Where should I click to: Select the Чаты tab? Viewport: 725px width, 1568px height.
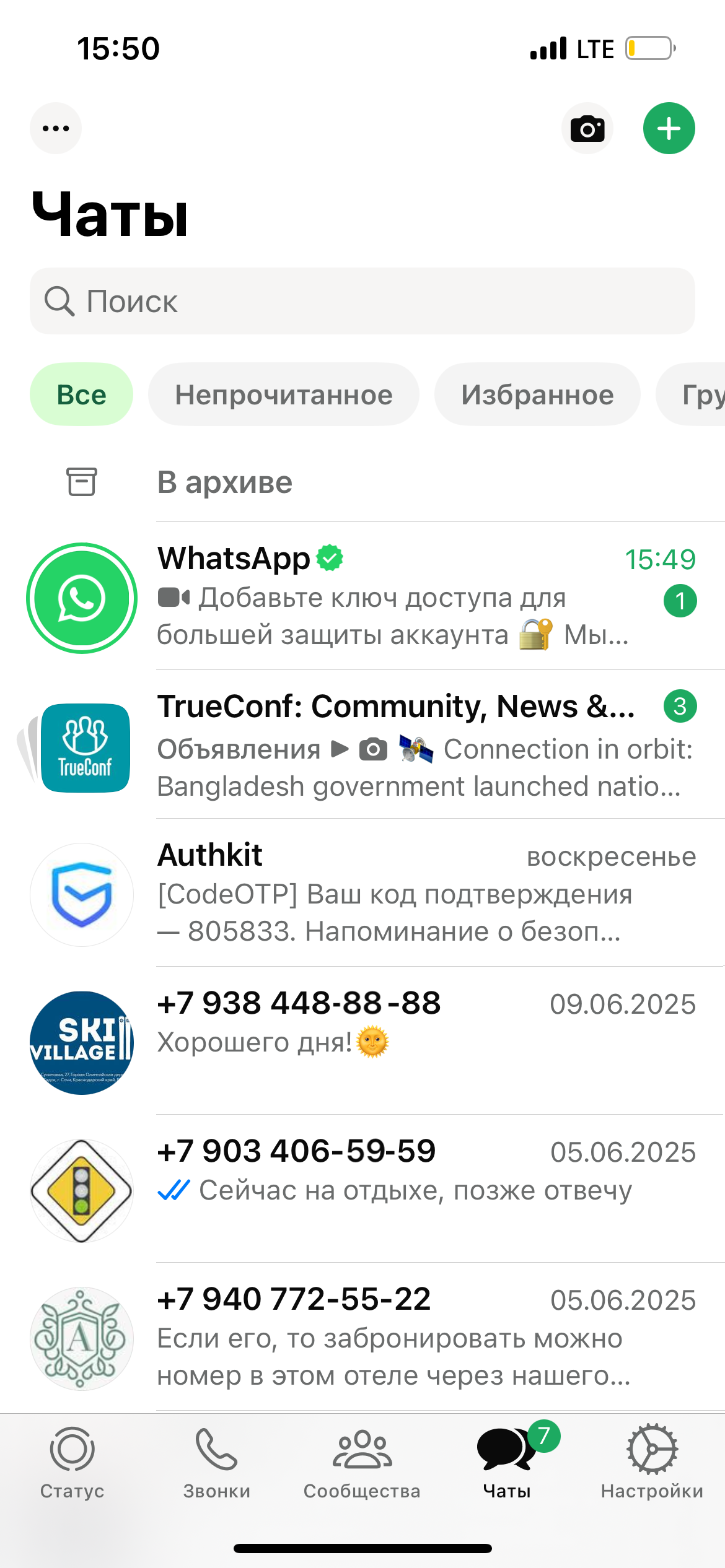(507, 1463)
